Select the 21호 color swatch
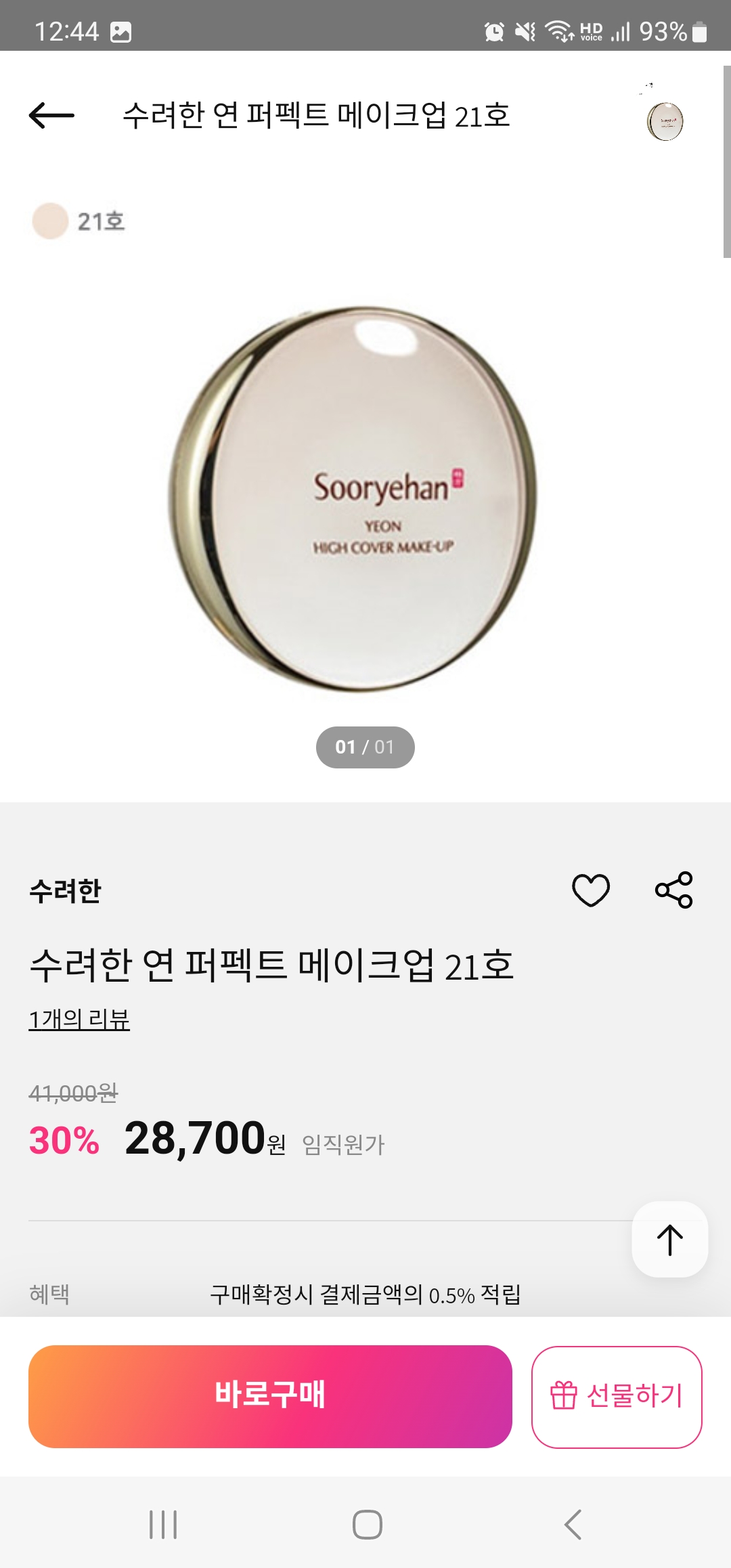The height and width of the screenshot is (1568, 731). 51,221
